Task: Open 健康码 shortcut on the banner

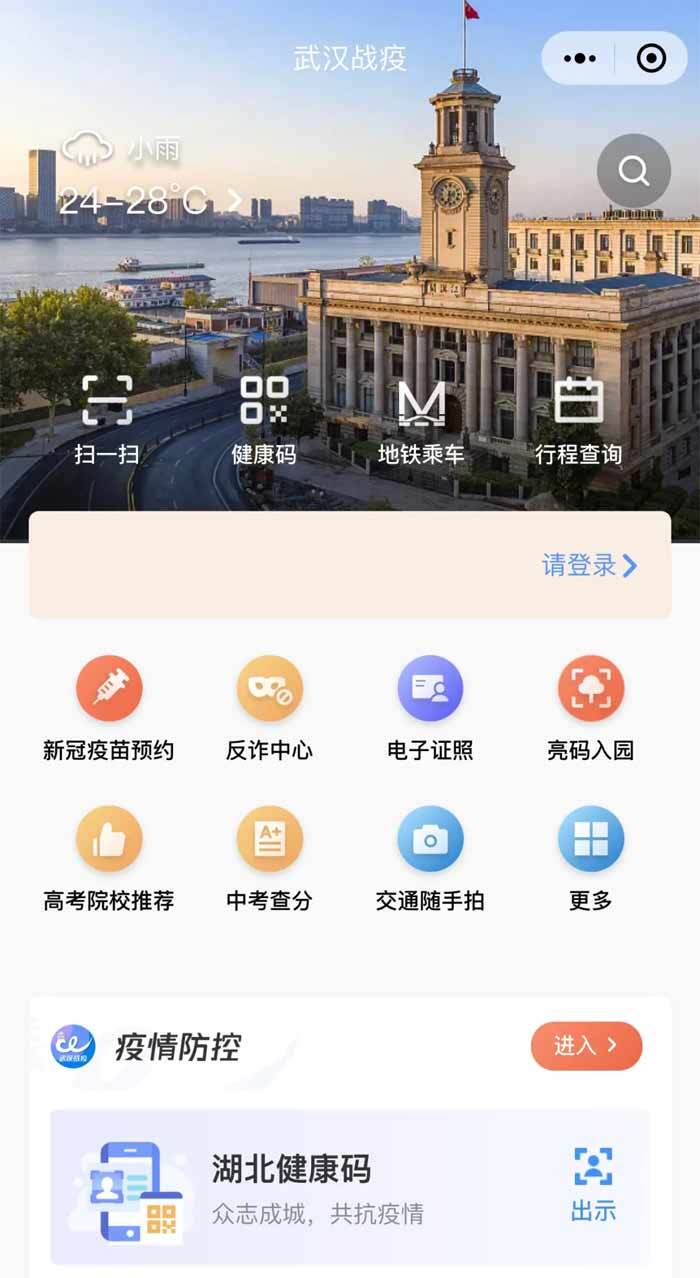Action: point(264,420)
